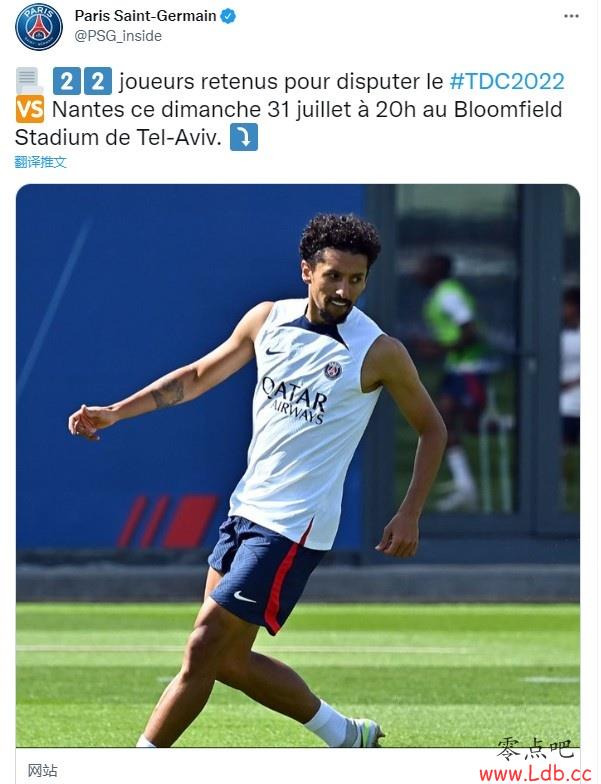Screen dimensions: 601x784
Task: Tap the Paris Saint-Germain account name
Action: [145, 16]
